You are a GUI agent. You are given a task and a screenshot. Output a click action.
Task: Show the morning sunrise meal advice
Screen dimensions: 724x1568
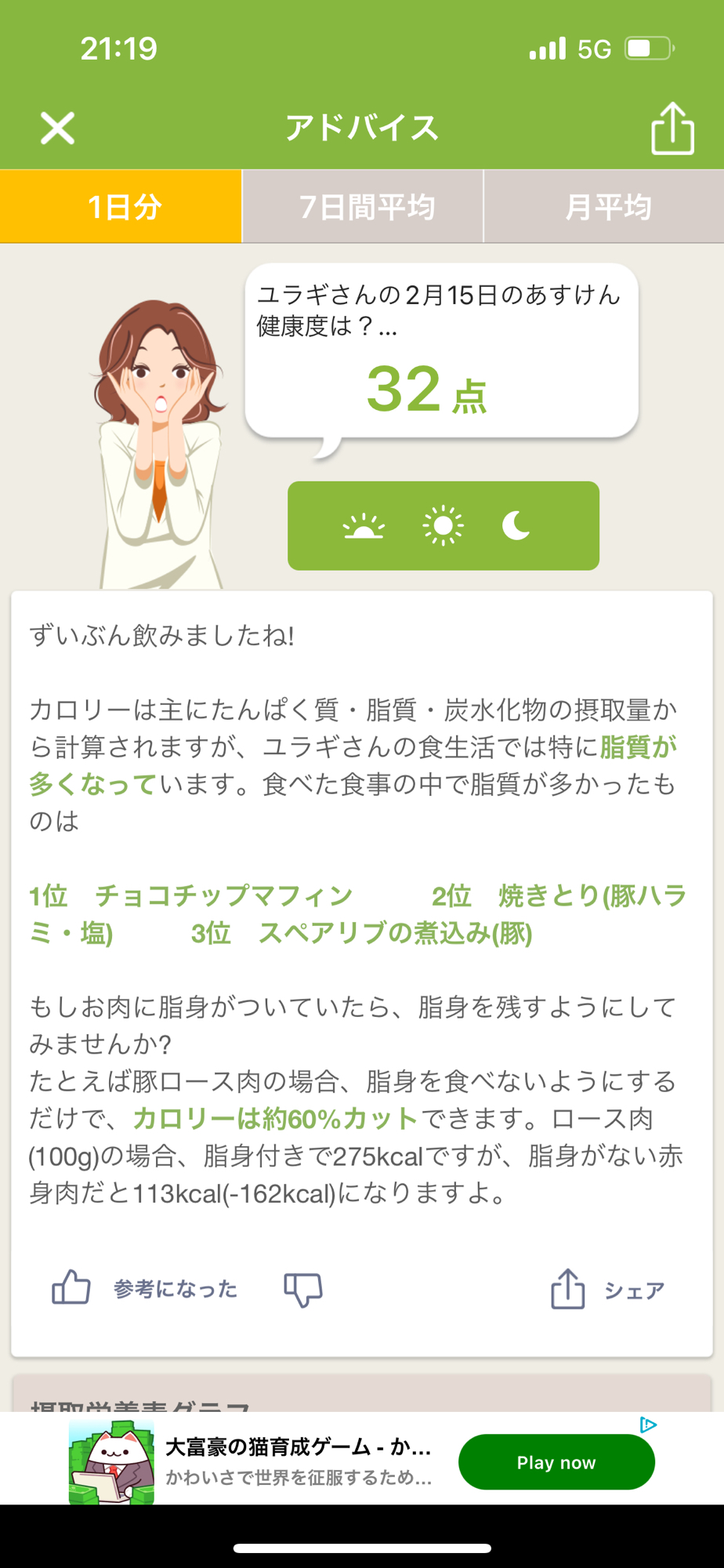pos(364,526)
